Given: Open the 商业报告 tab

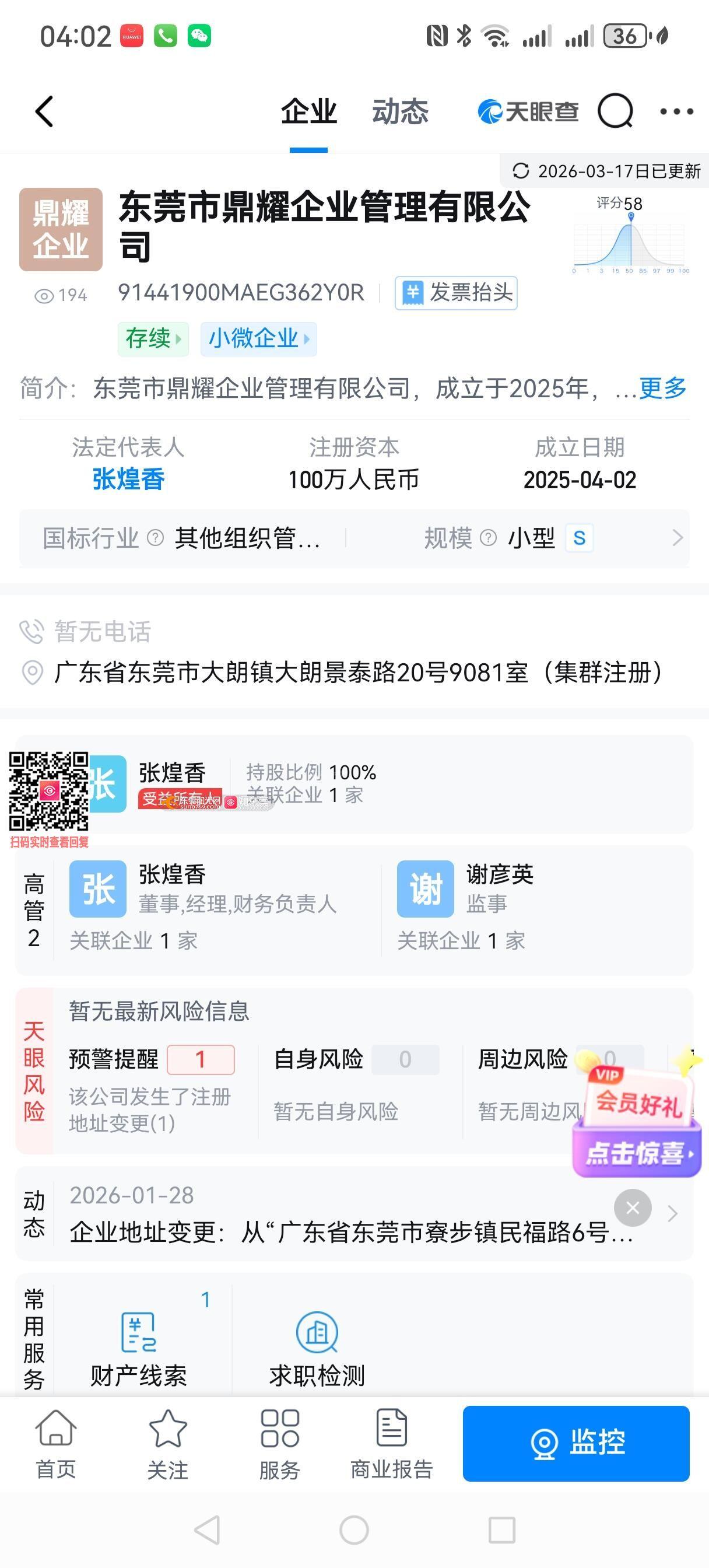Looking at the screenshot, I should 391,1444.
